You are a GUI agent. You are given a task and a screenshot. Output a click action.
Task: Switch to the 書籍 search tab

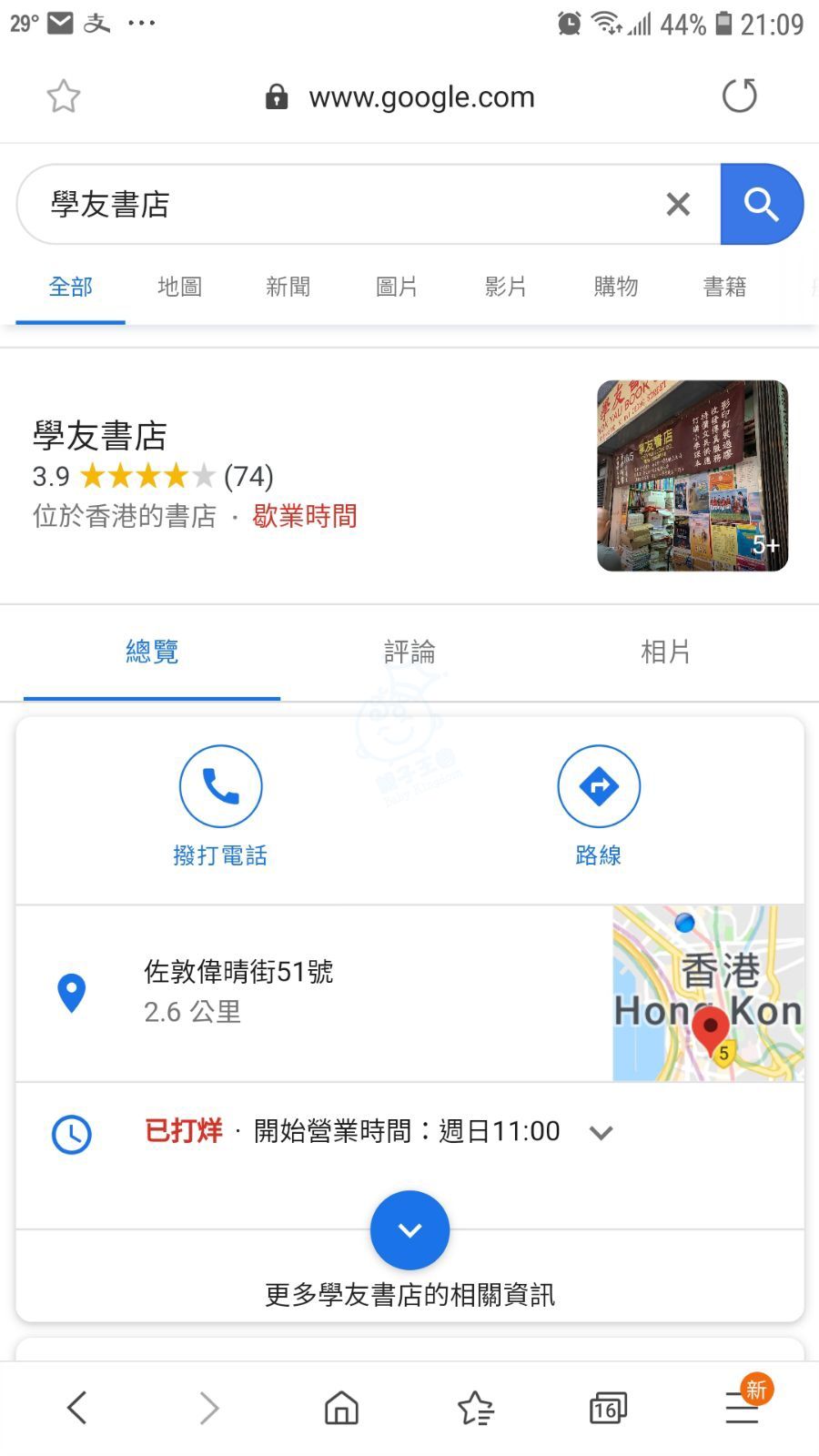pyautogui.click(x=725, y=287)
